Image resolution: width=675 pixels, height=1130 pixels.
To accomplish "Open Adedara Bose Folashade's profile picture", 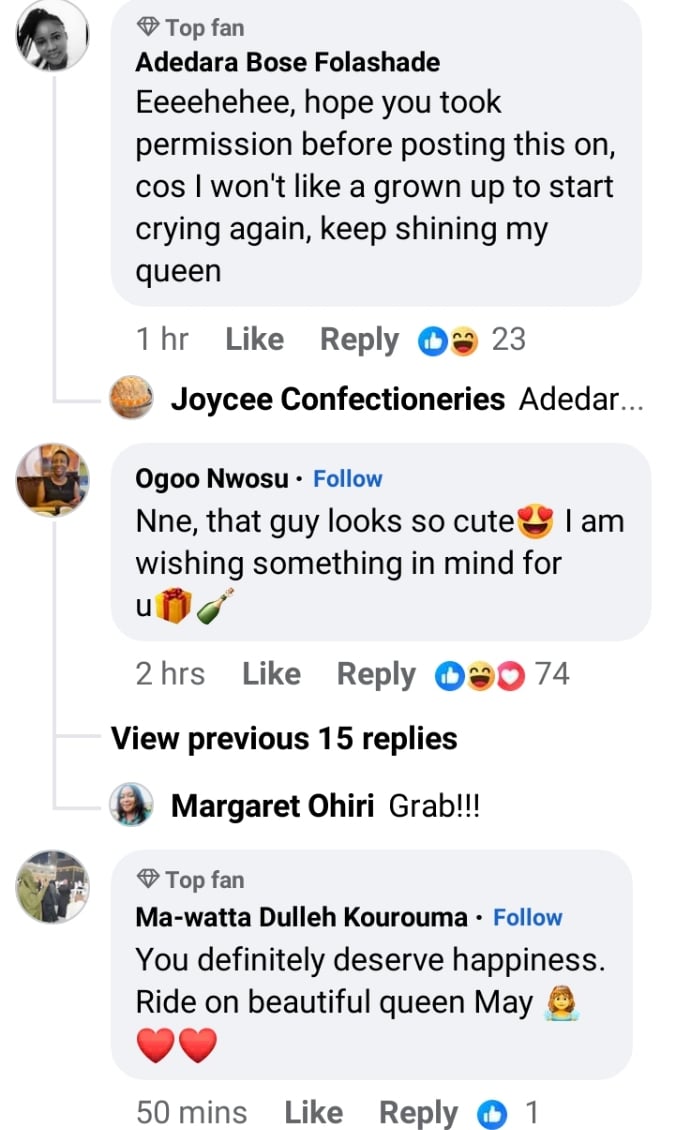I will click(53, 37).
